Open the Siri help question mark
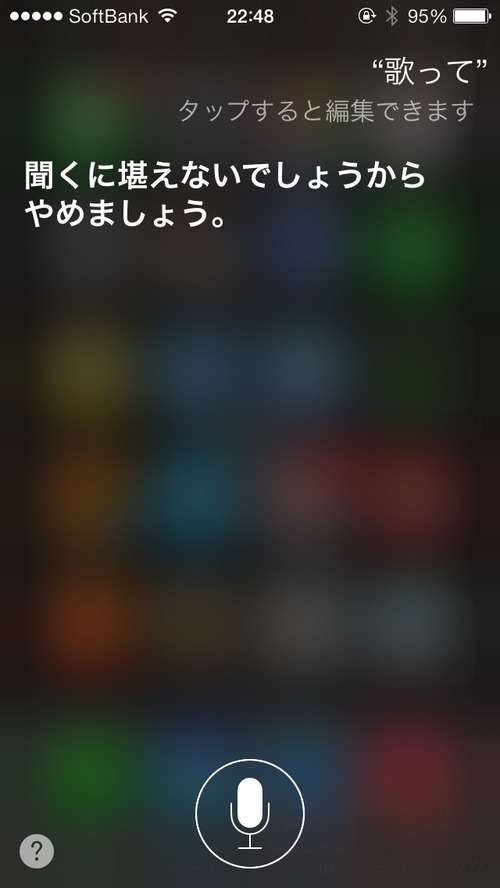The height and width of the screenshot is (888, 500). (37, 851)
